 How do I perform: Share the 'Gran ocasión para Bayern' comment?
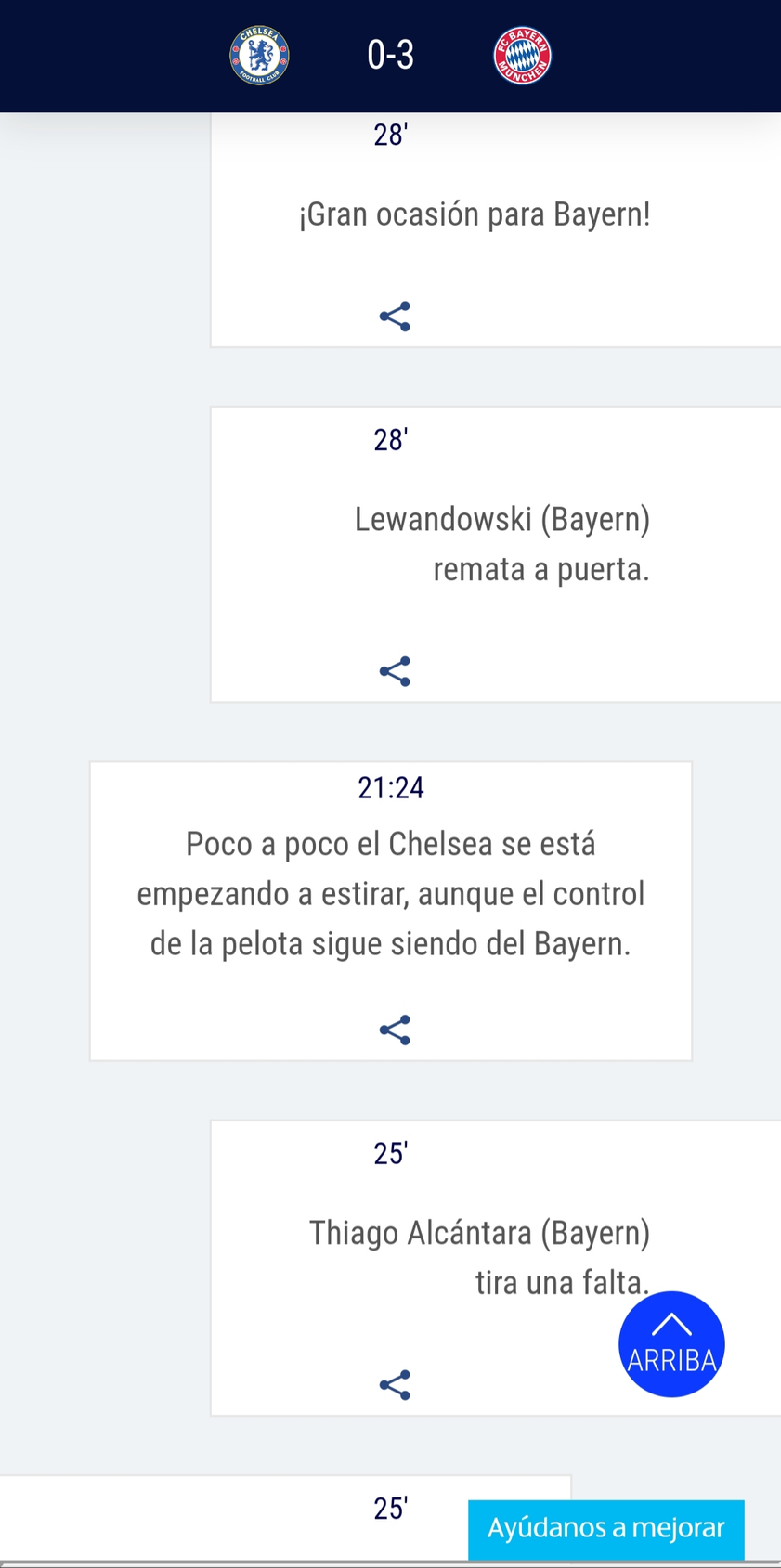(x=395, y=317)
